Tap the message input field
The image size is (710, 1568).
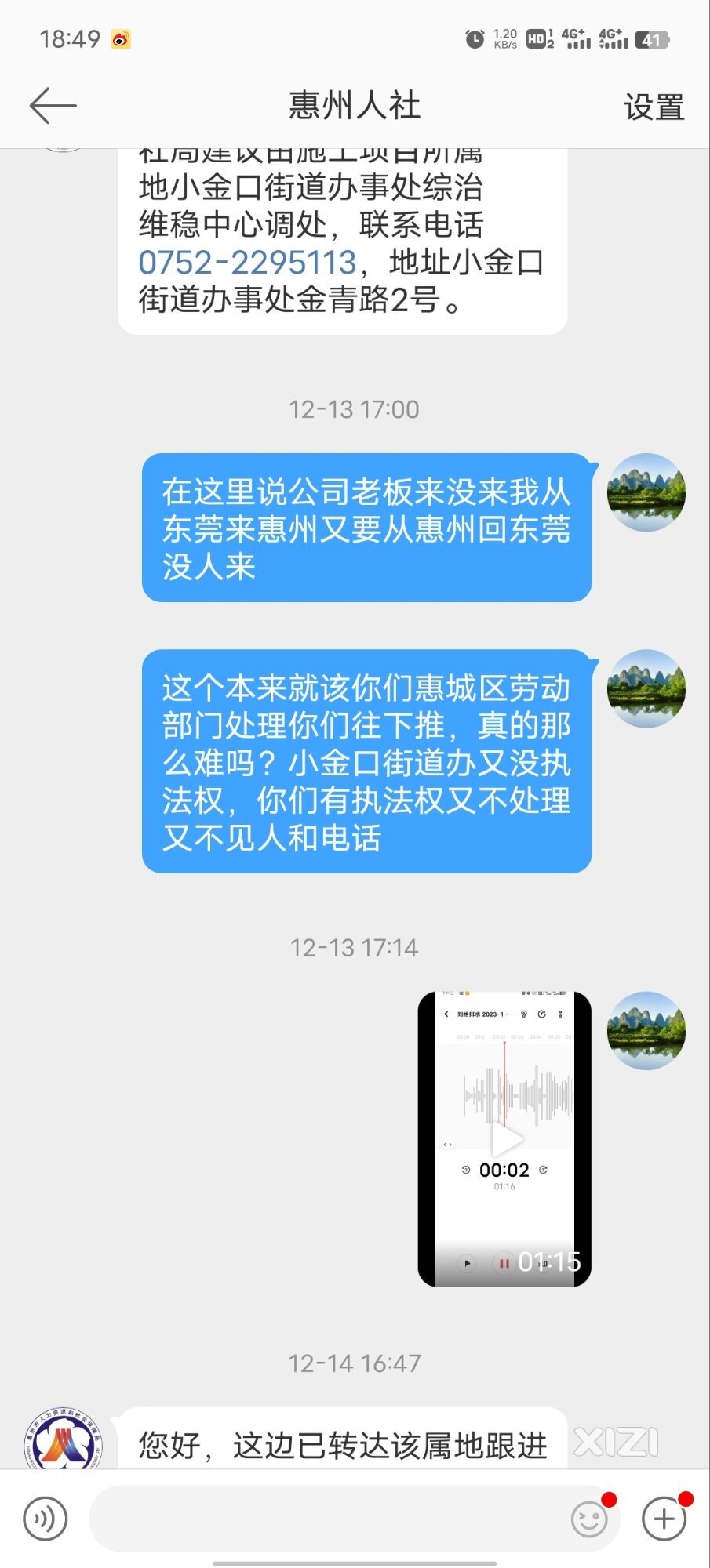330,1519
